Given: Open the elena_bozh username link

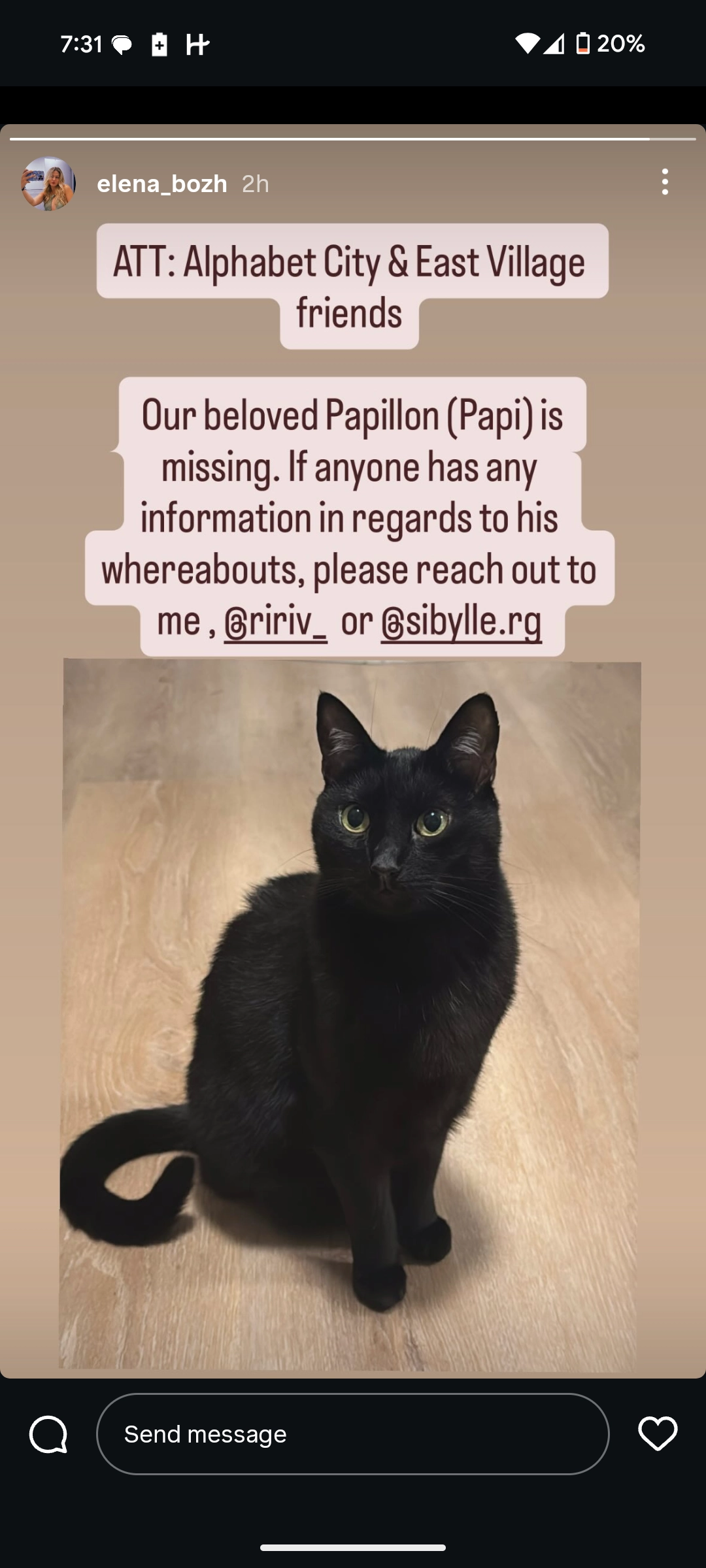Looking at the screenshot, I should 162,184.
